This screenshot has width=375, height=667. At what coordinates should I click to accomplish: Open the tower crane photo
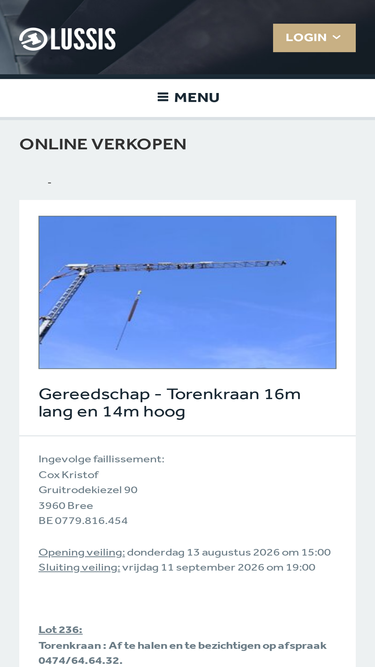click(x=188, y=292)
